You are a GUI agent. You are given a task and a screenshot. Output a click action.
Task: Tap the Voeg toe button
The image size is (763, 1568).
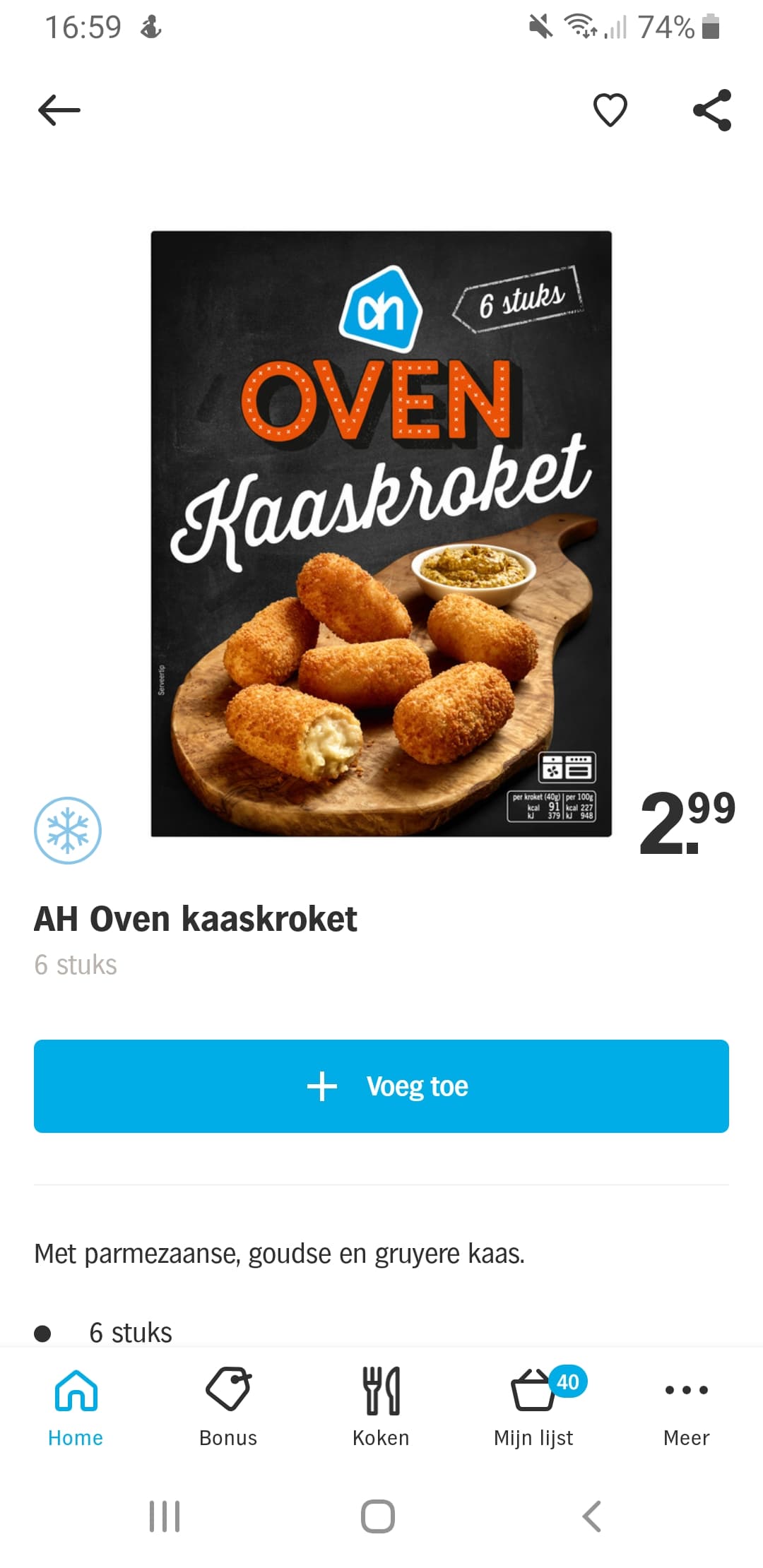pyautogui.click(x=381, y=1086)
